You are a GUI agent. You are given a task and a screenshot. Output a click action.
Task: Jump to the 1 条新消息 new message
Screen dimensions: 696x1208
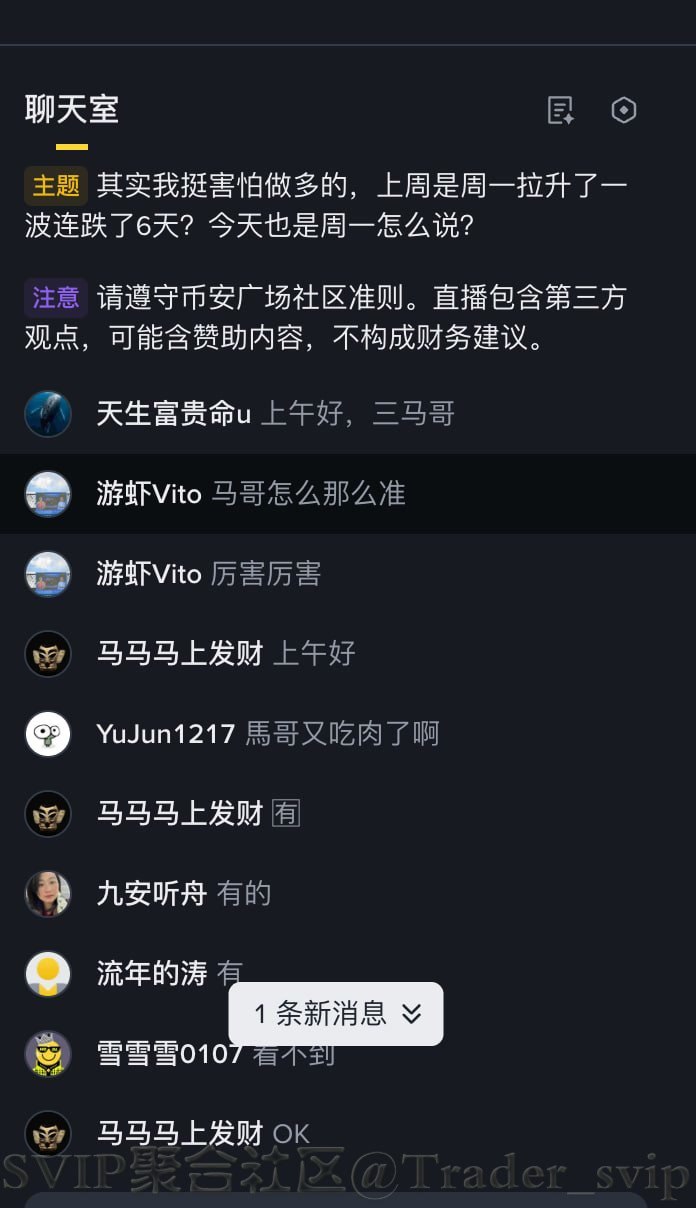point(336,1014)
